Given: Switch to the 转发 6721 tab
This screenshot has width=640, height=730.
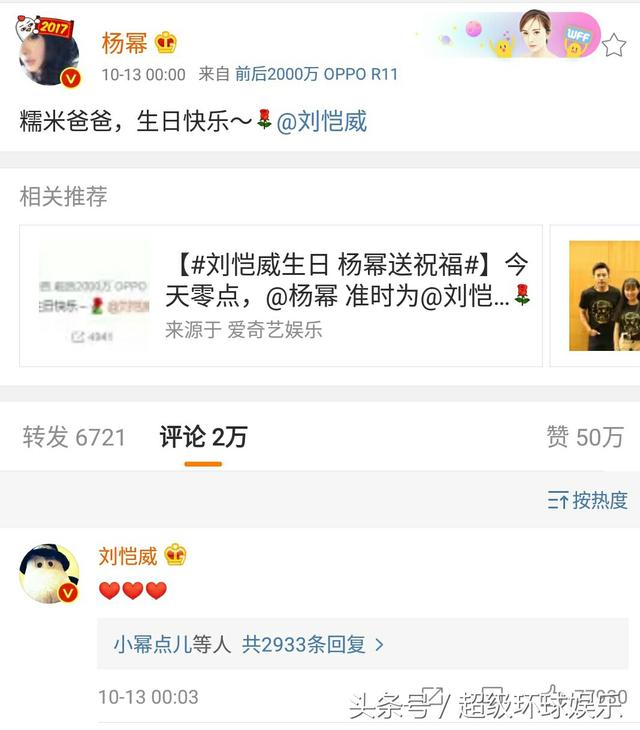Looking at the screenshot, I should (74, 436).
